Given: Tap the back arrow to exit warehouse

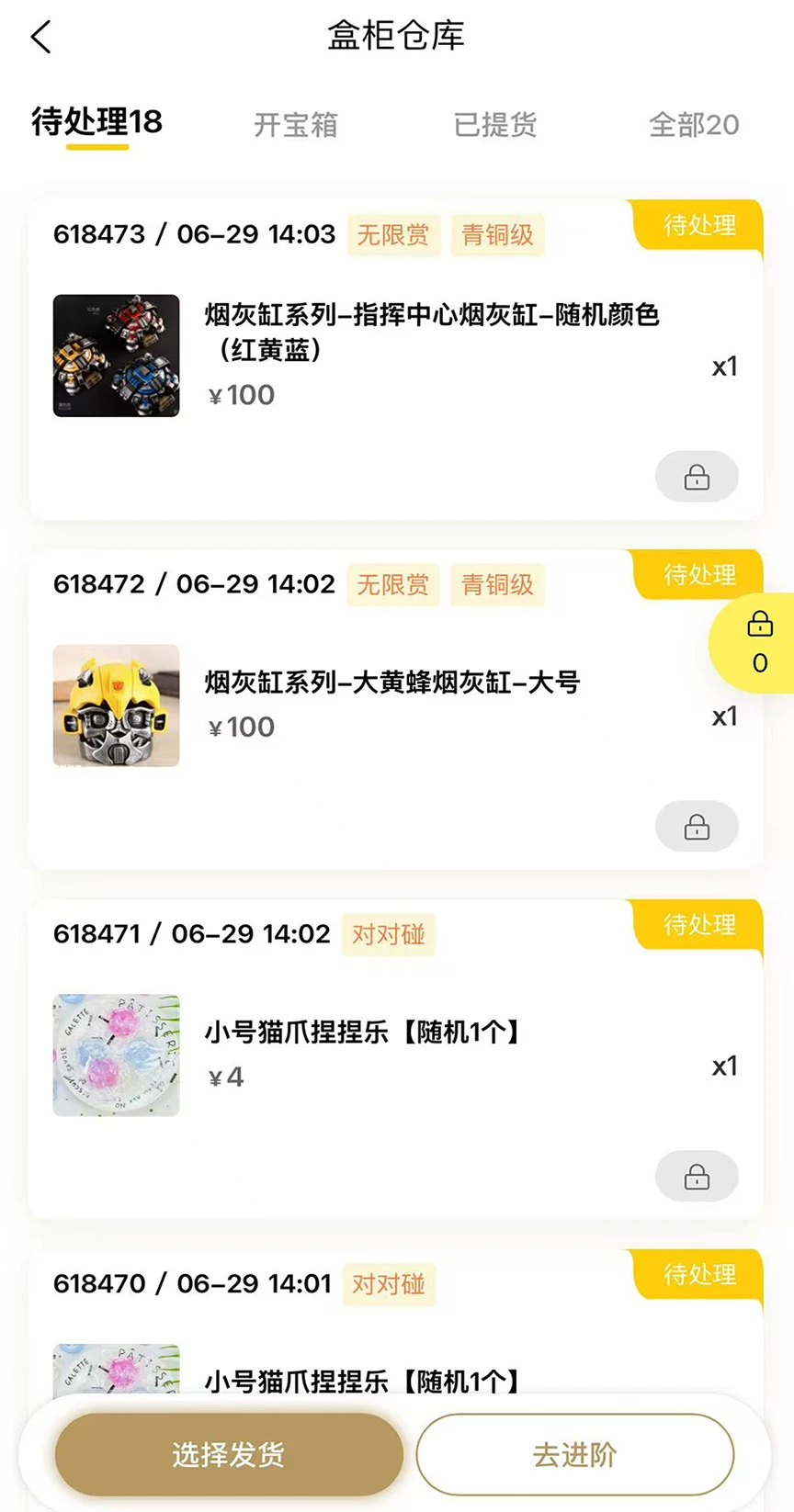Looking at the screenshot, I should coord(40,37).
